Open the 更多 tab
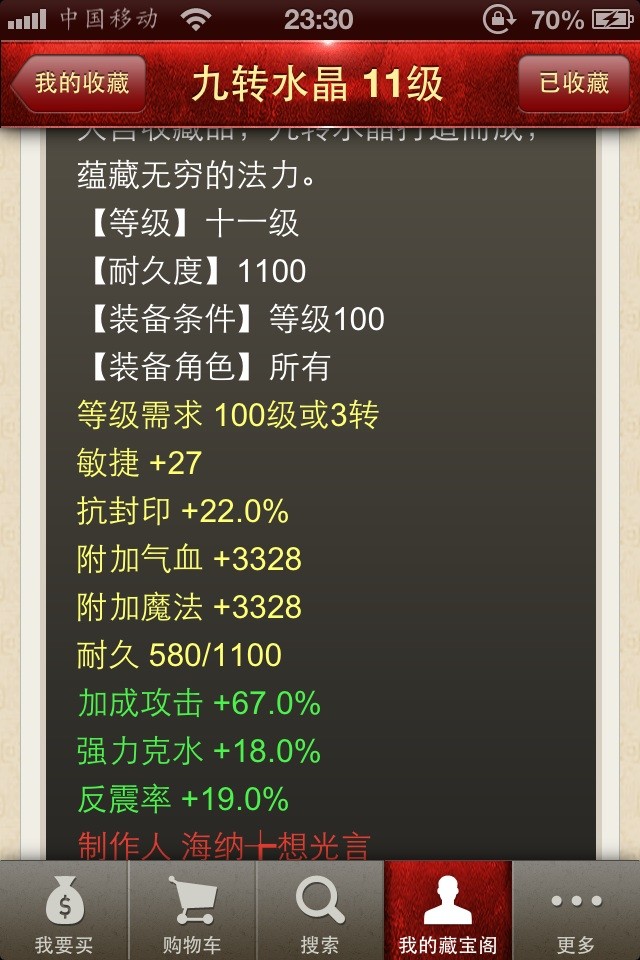 click(x=576, y=912)
